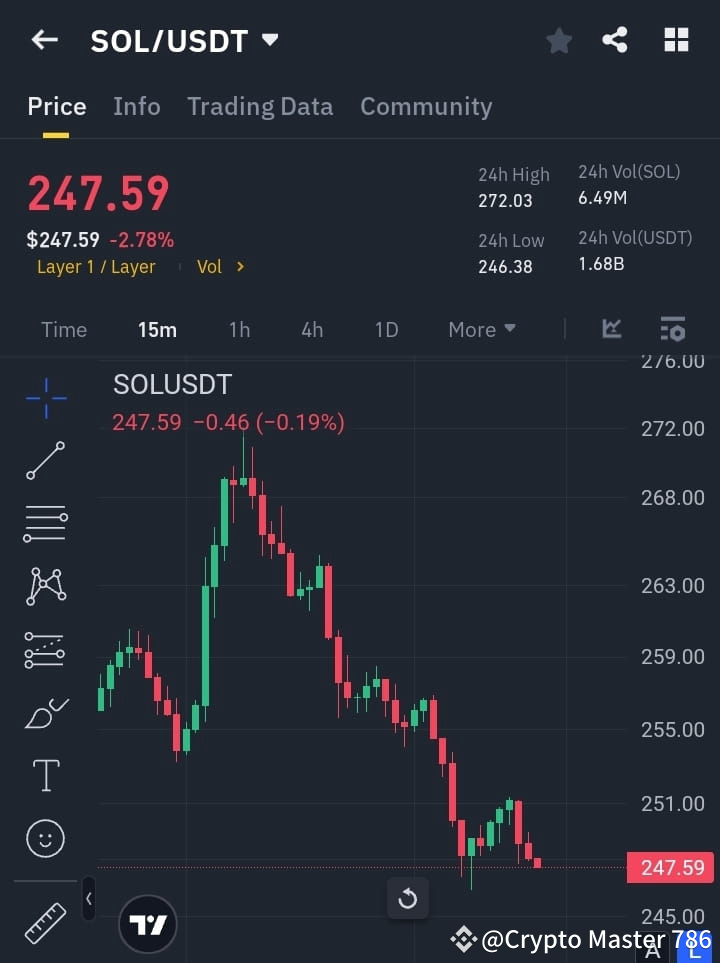Select the brush drawing tool
The image size is (720, 963).
click(45, 712)
